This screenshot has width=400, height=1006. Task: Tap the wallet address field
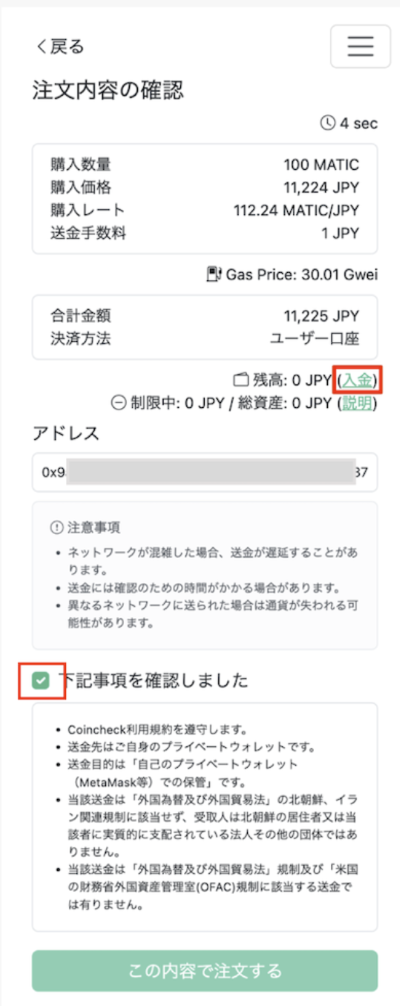205,472
